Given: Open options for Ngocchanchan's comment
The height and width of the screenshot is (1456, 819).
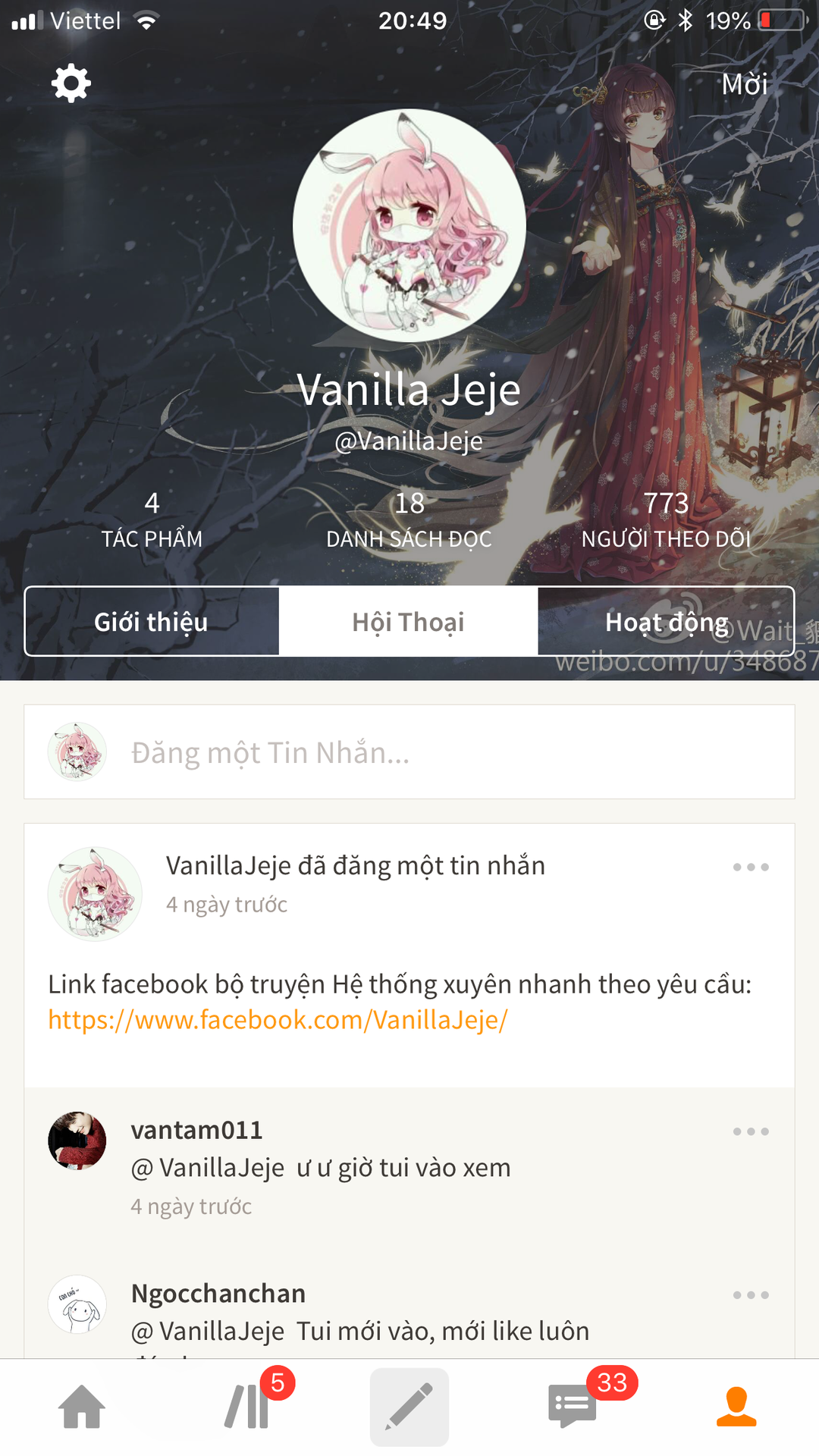Looking at the screenshot, I should (751, 1295).
